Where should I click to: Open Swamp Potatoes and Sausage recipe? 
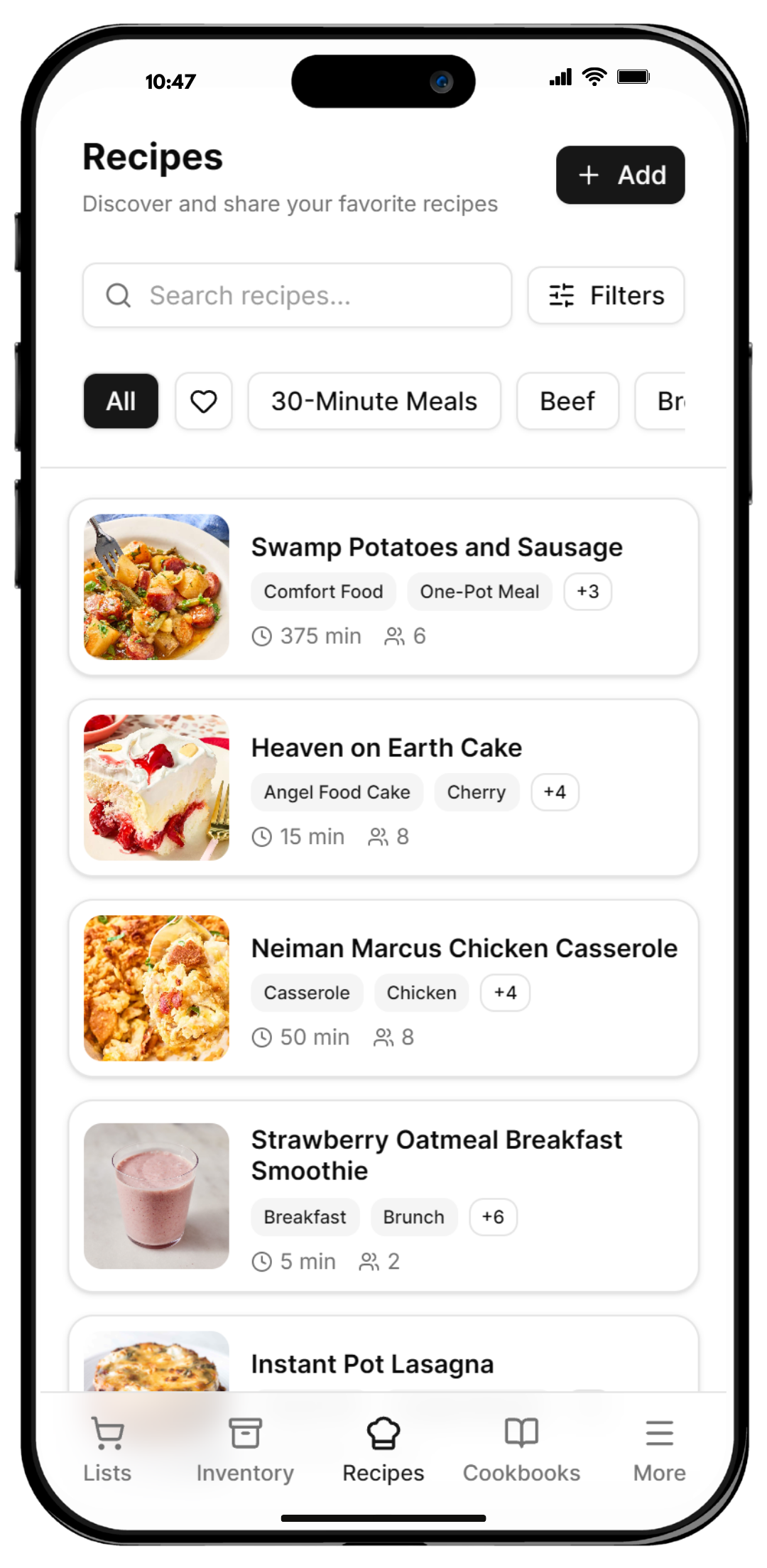tap(436, 548)
